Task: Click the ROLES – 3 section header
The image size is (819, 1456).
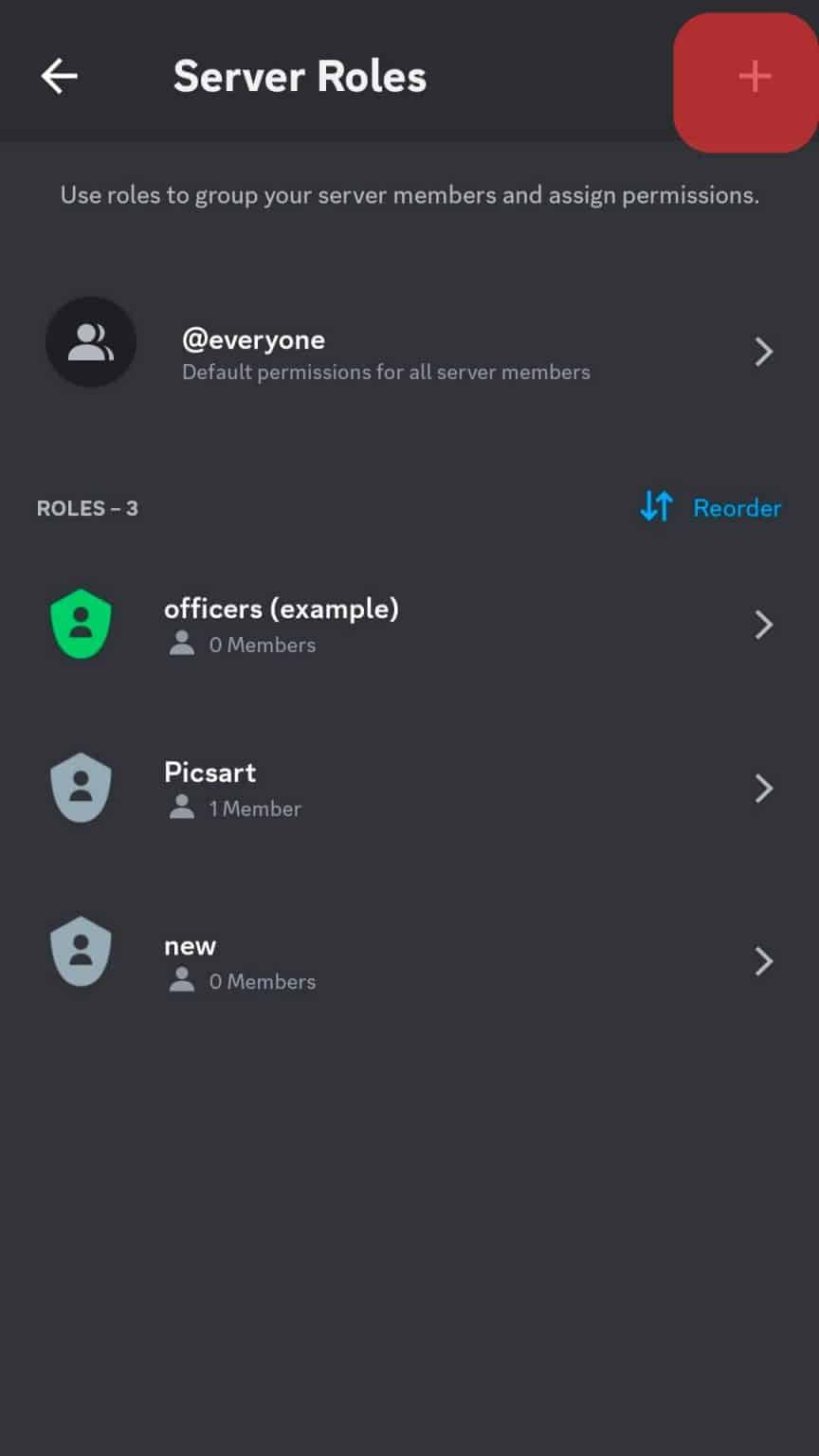Action: pos(87,508)
